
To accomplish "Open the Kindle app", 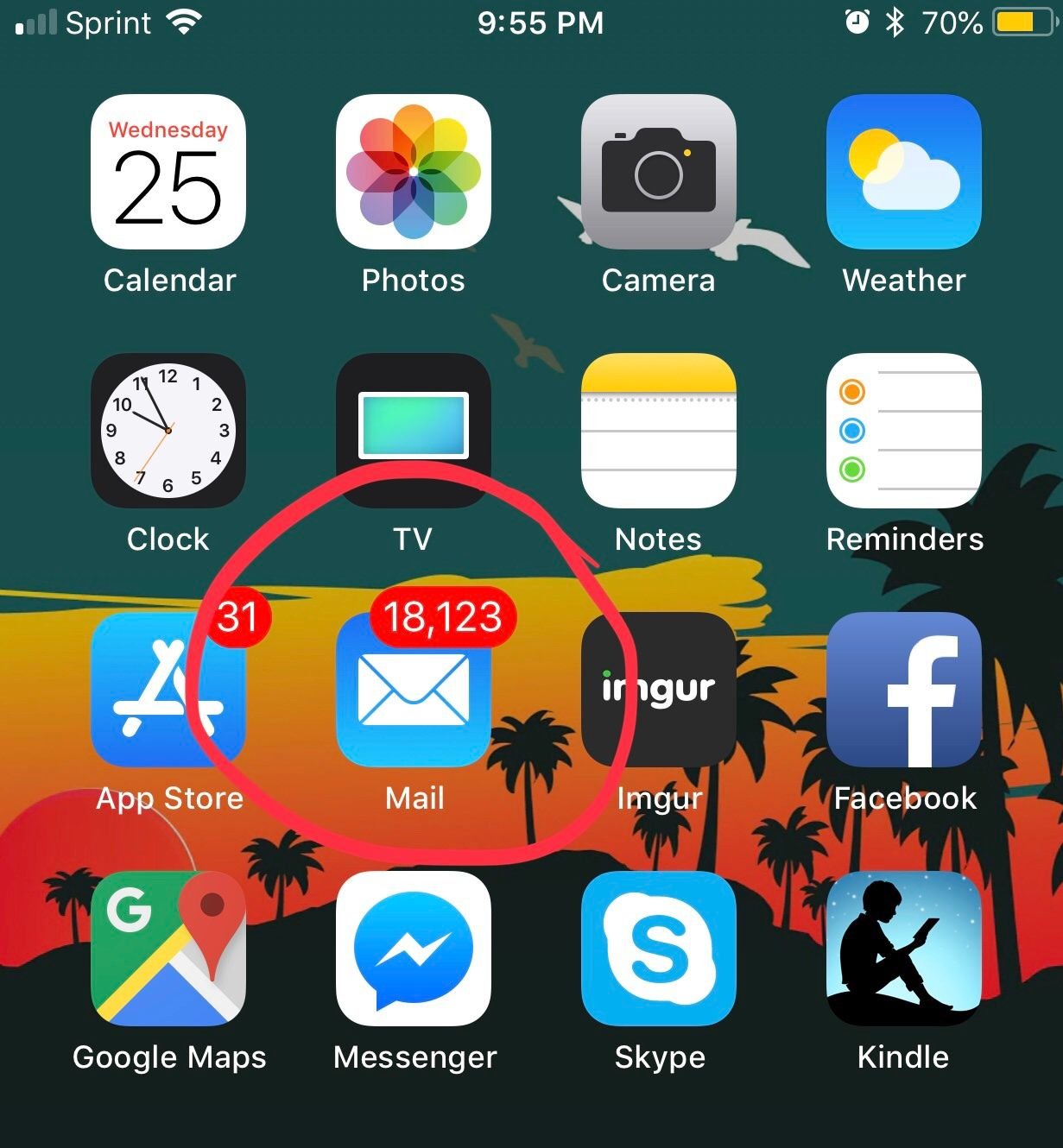I will click(903, 948).
